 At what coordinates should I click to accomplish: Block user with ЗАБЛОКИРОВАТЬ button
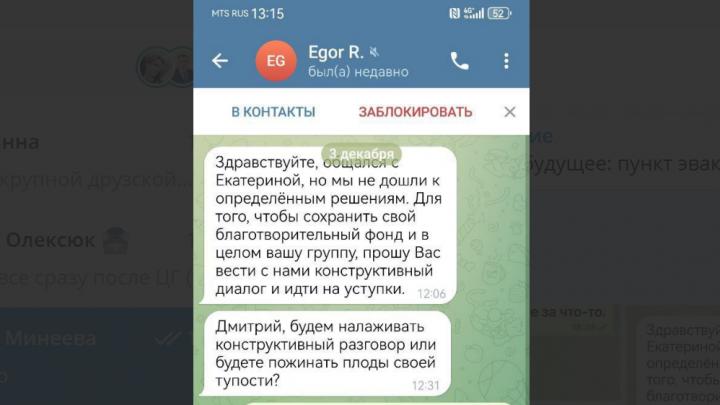coord(415,112)
